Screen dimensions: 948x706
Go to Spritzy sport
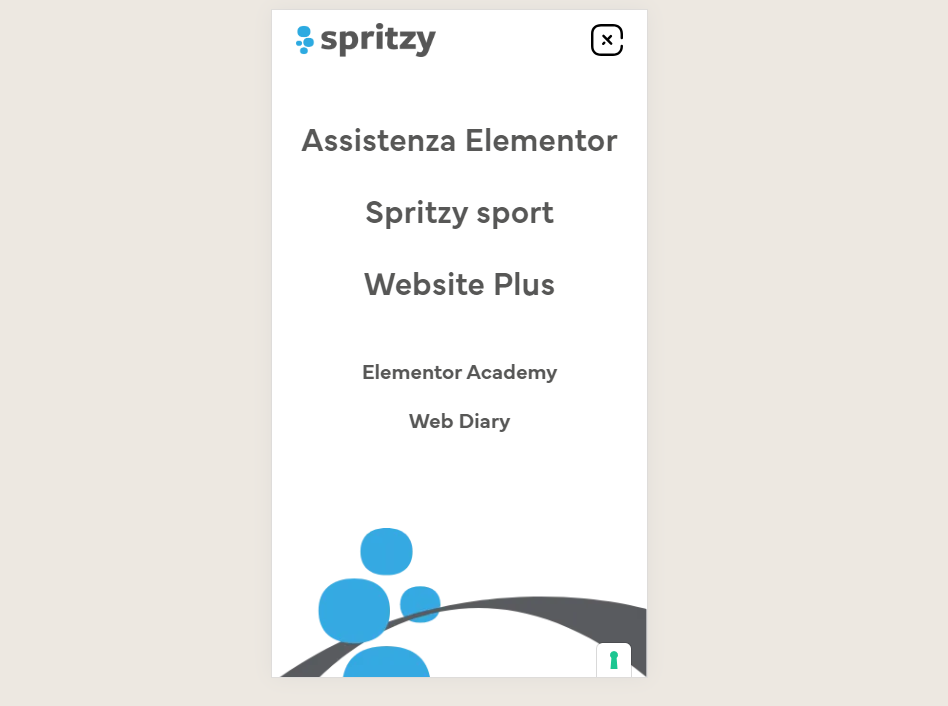(459, 213)
